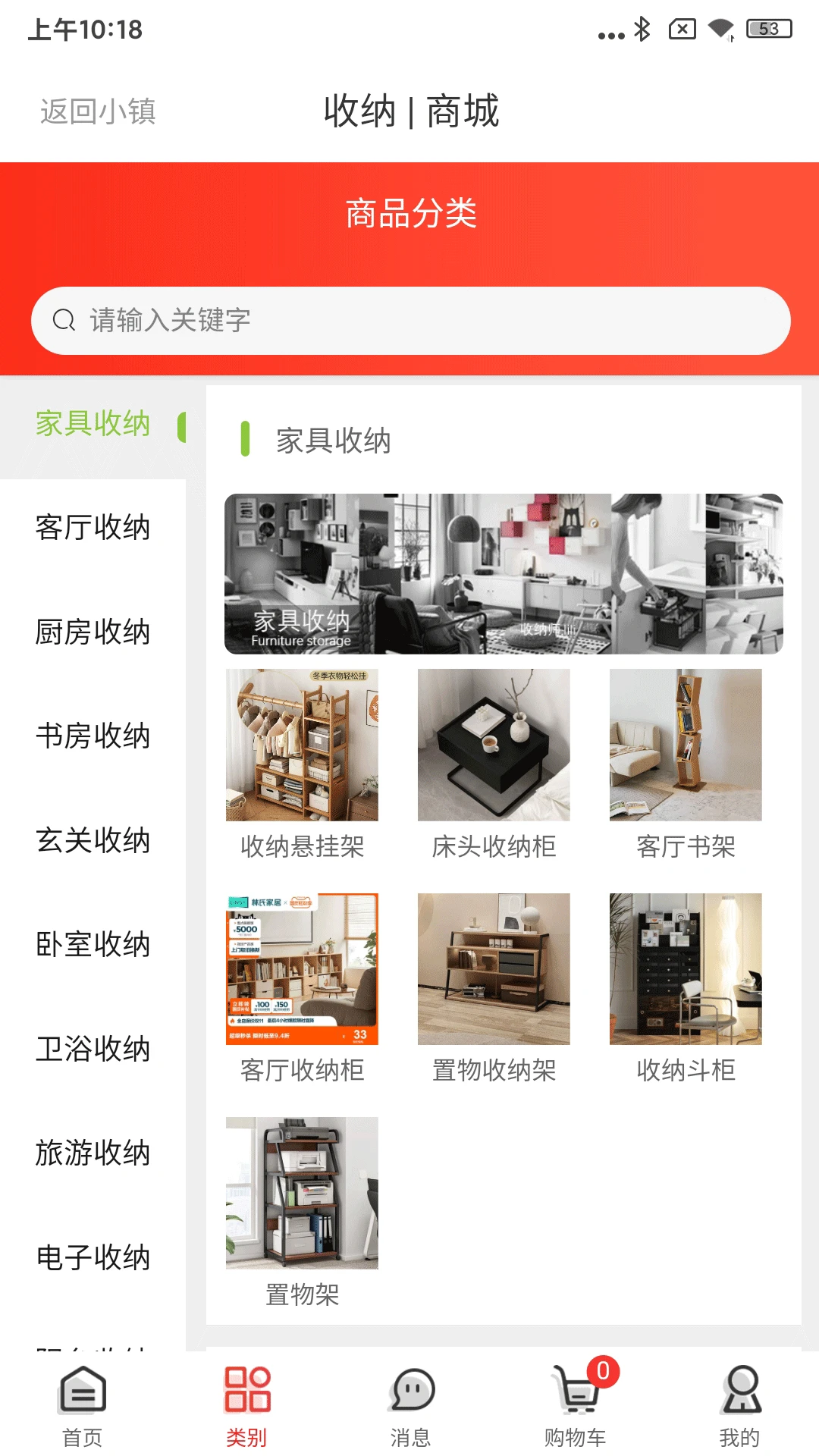Tap the Bluetooth icon in the status bar
This screenshot has width=819, height=1456.
[x=641, y=30]
